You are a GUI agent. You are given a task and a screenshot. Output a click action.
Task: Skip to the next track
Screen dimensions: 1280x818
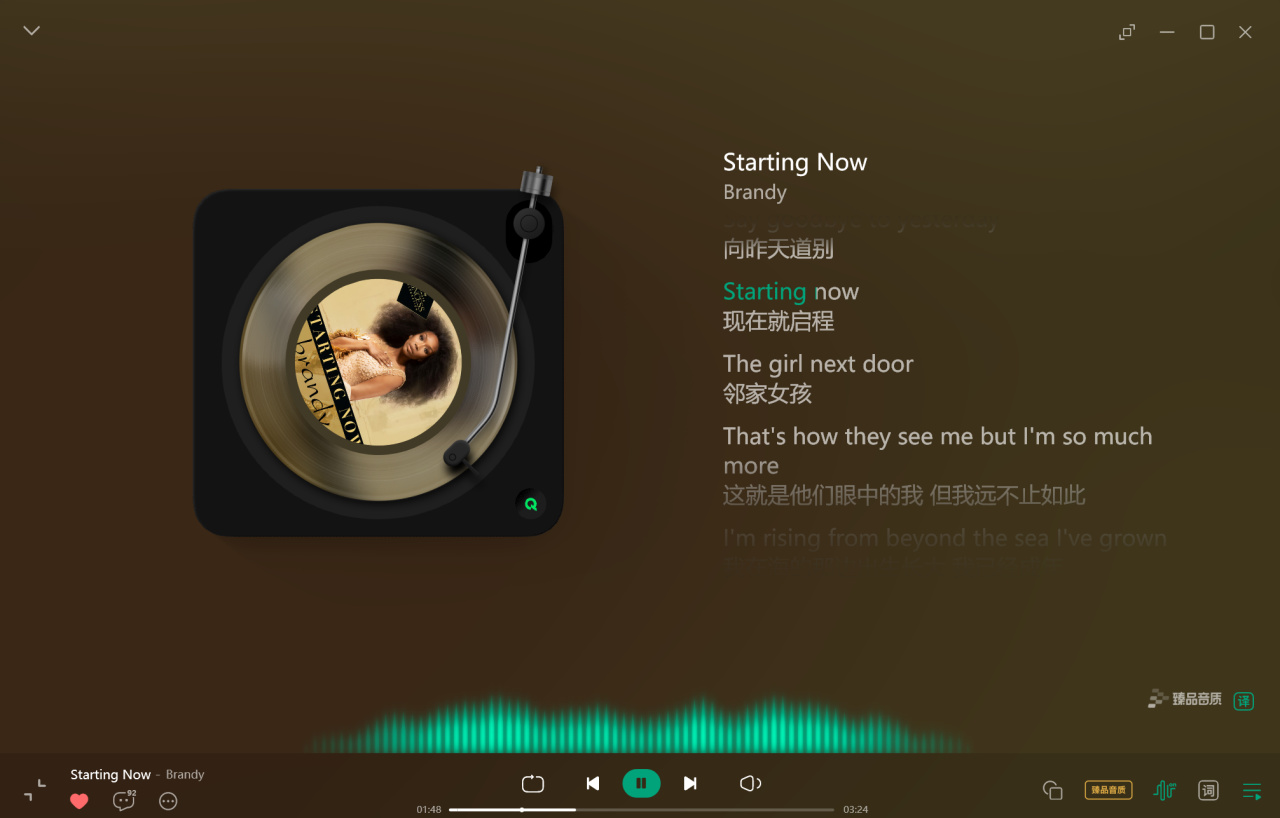pyautogui.click(x=690, y=783)
